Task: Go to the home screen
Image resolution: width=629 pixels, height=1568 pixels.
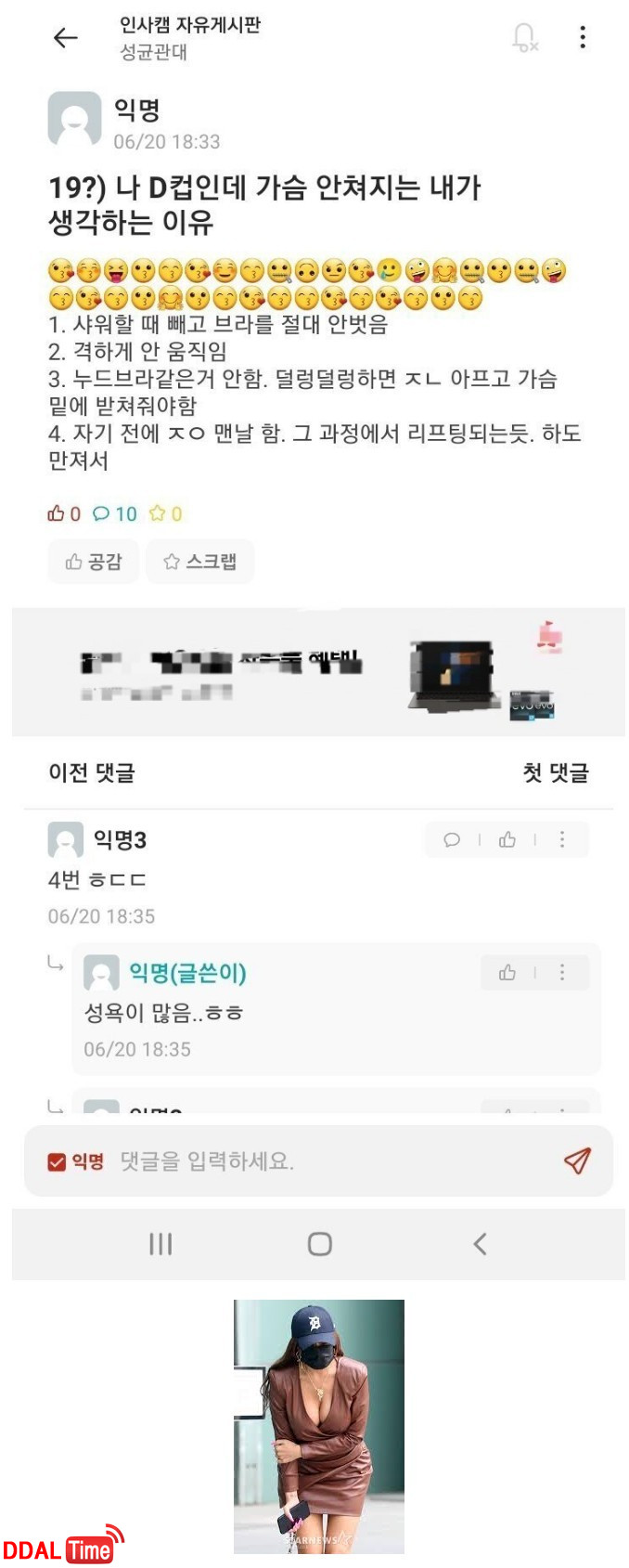Action: 319,1244
